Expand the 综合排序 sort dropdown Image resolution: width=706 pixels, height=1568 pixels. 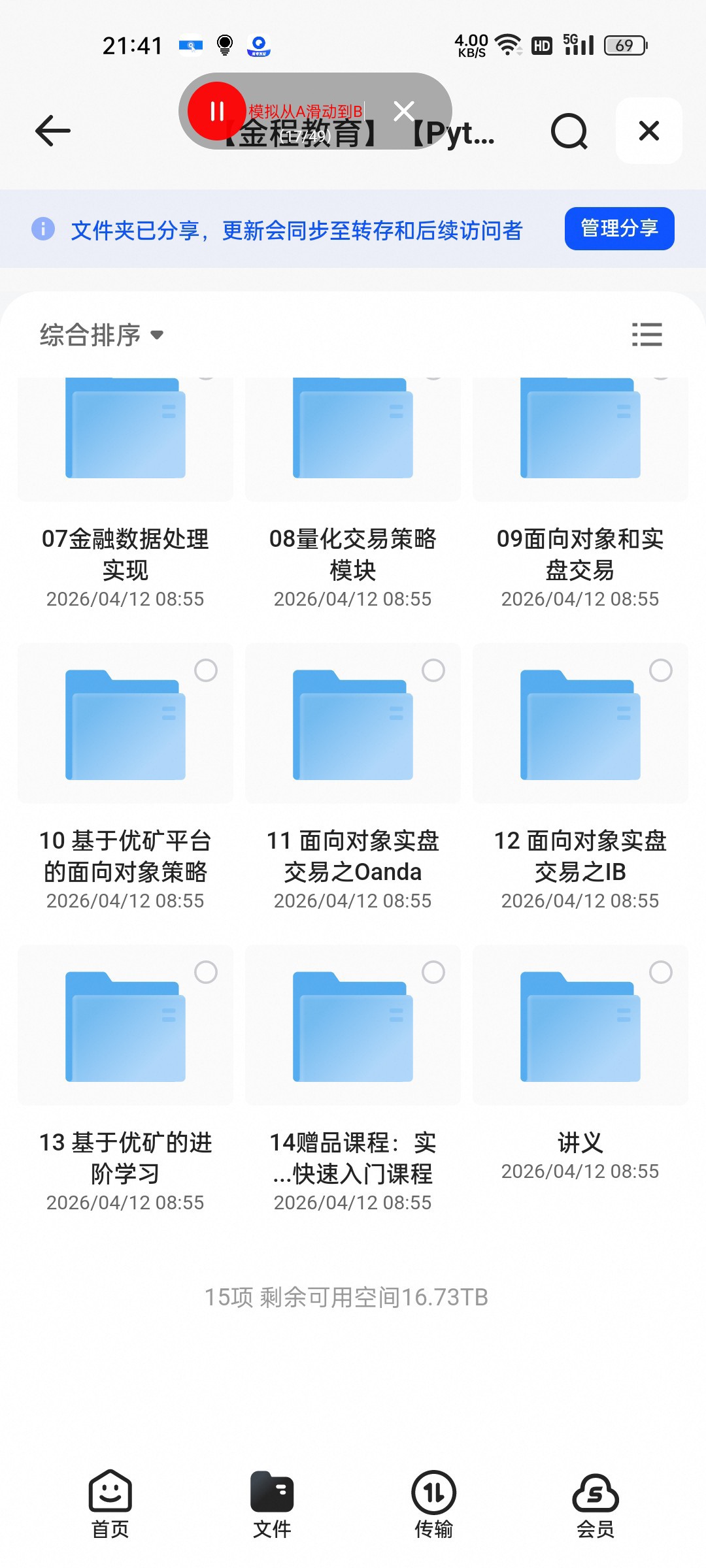101,335
